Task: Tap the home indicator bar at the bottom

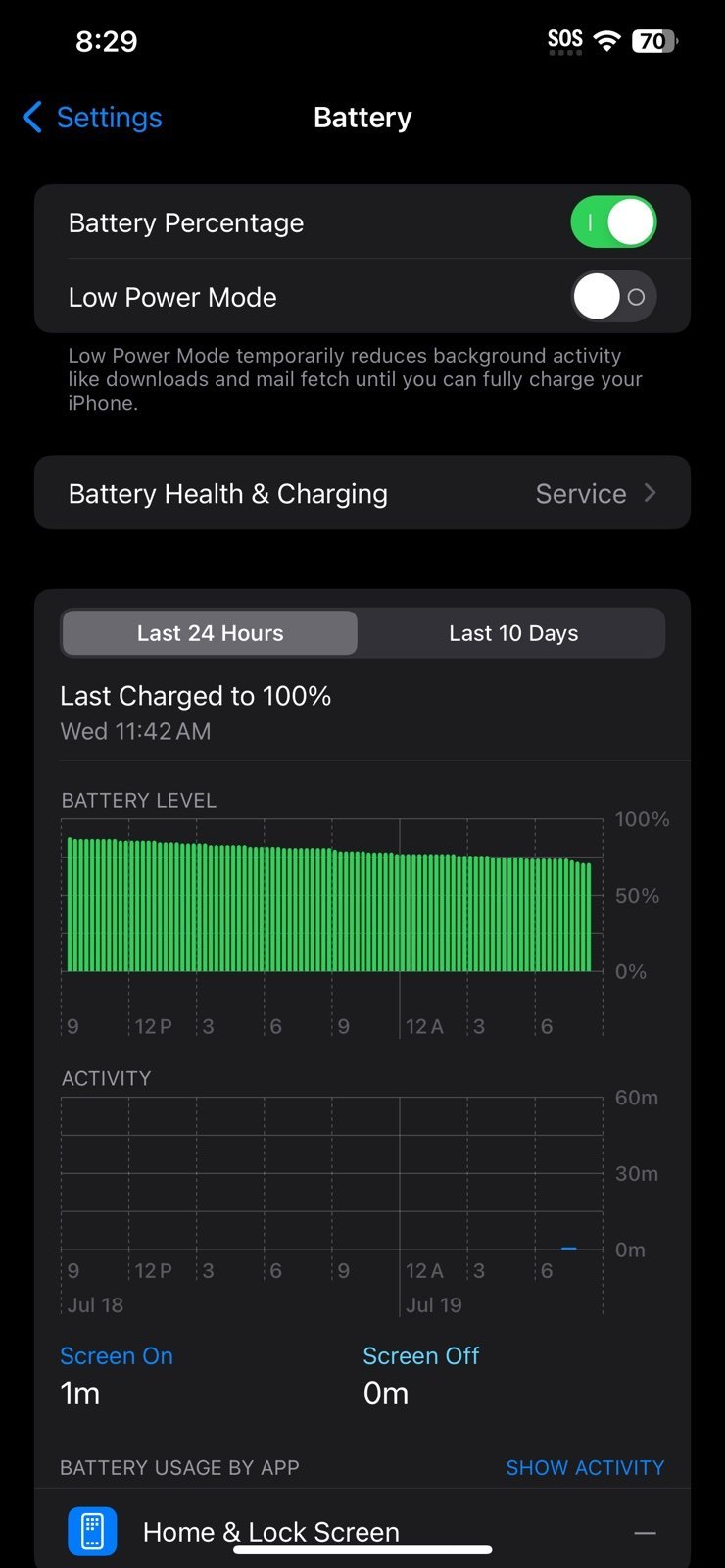Action: click(362, 1551)
